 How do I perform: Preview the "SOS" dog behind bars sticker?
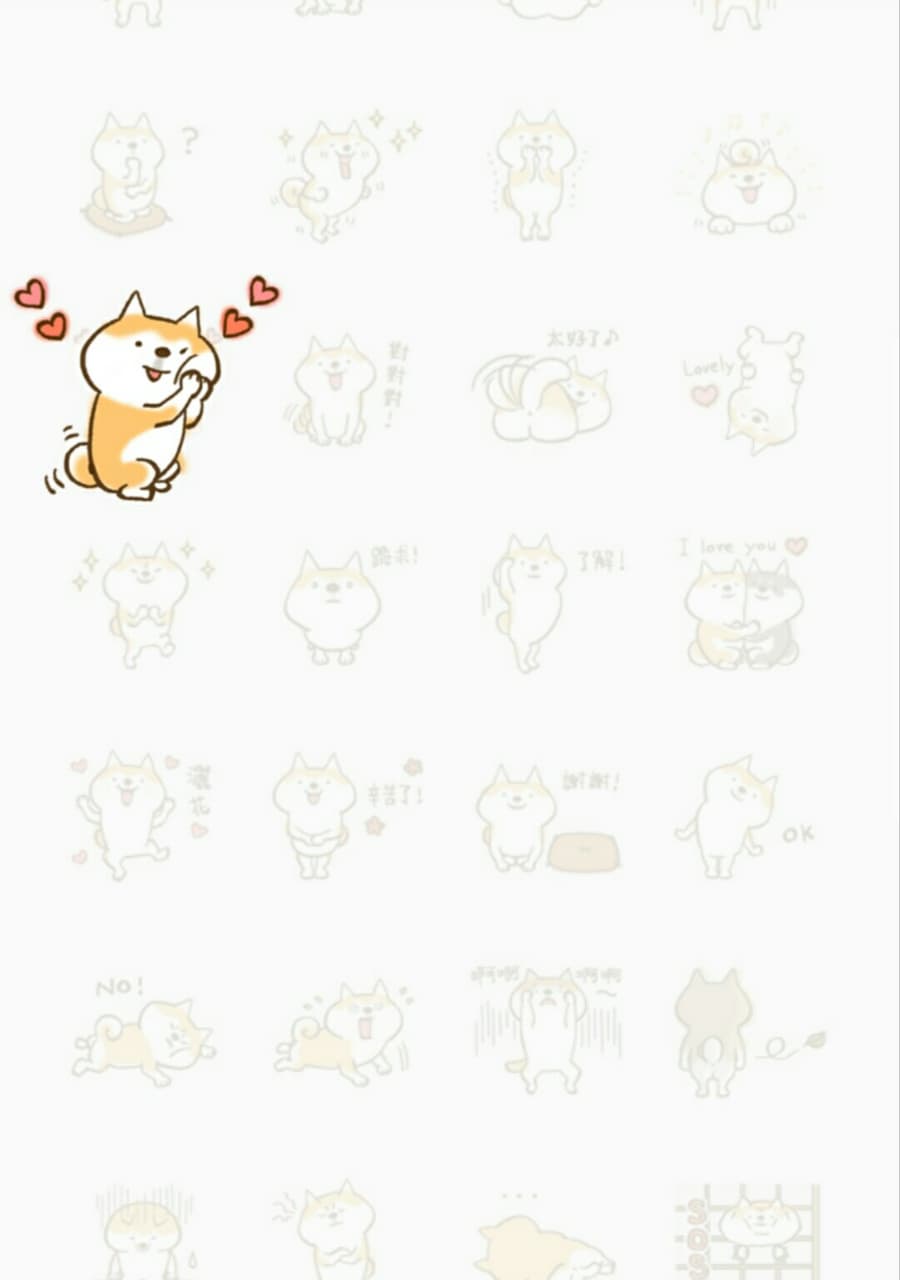(748, 1230)
